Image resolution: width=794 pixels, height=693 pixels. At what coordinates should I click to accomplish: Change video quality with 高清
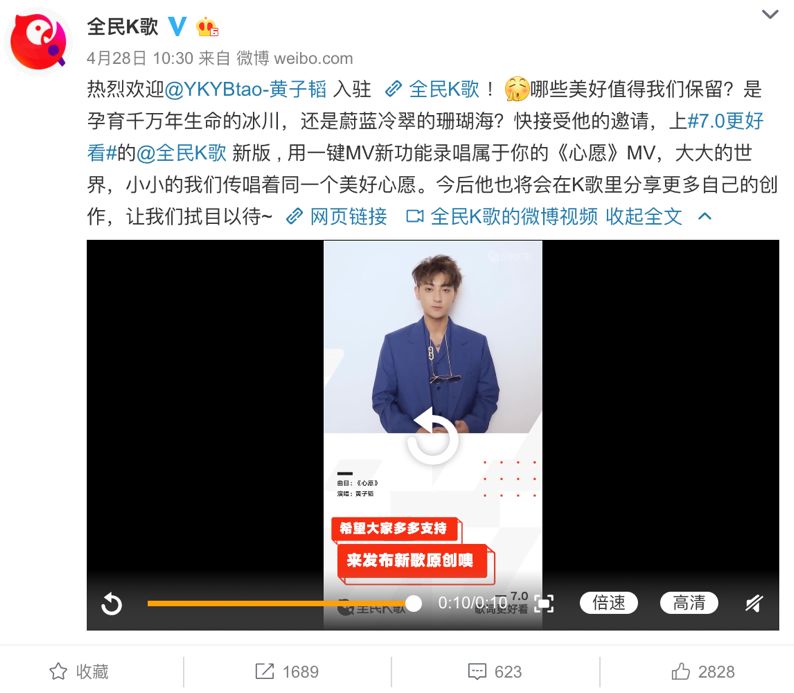point(689,603)
